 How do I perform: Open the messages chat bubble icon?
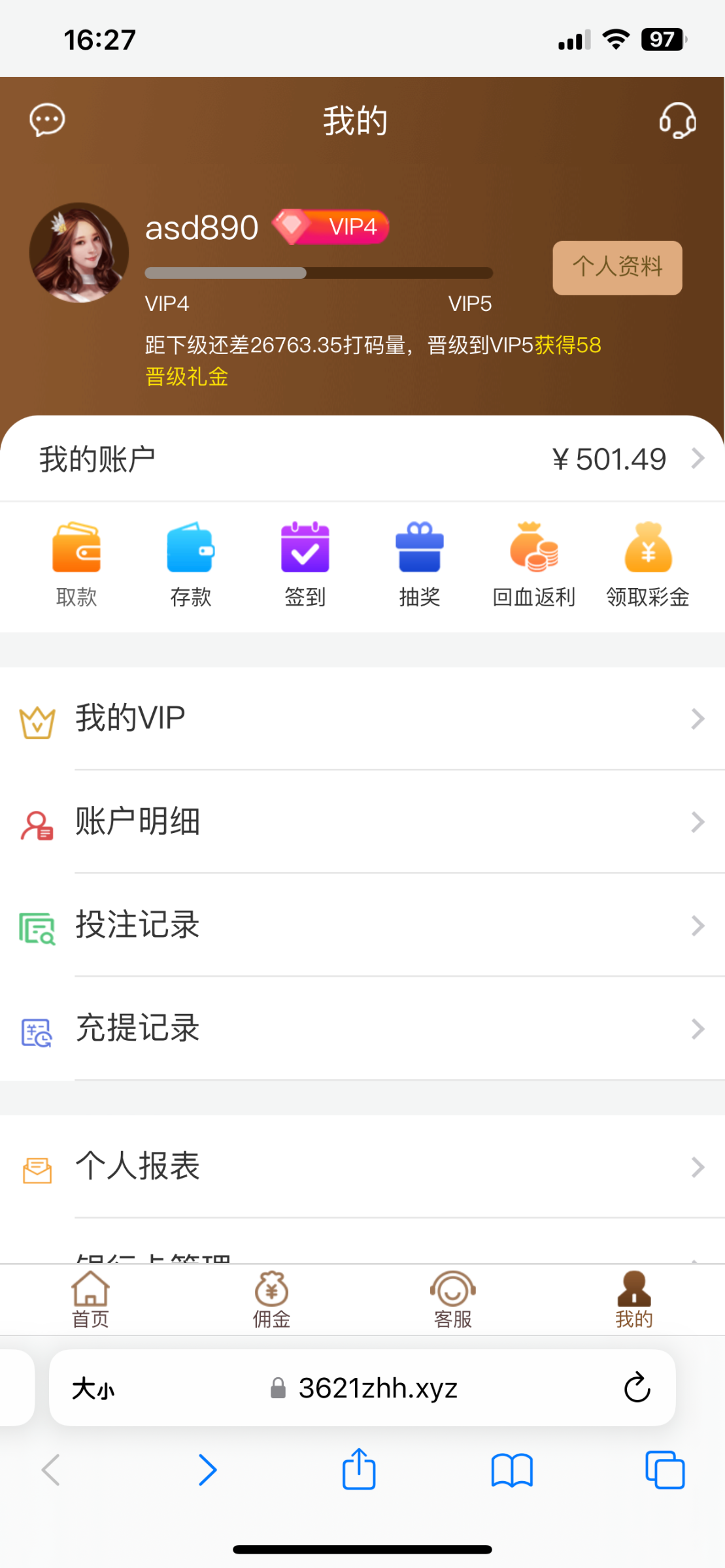(47, 120)
